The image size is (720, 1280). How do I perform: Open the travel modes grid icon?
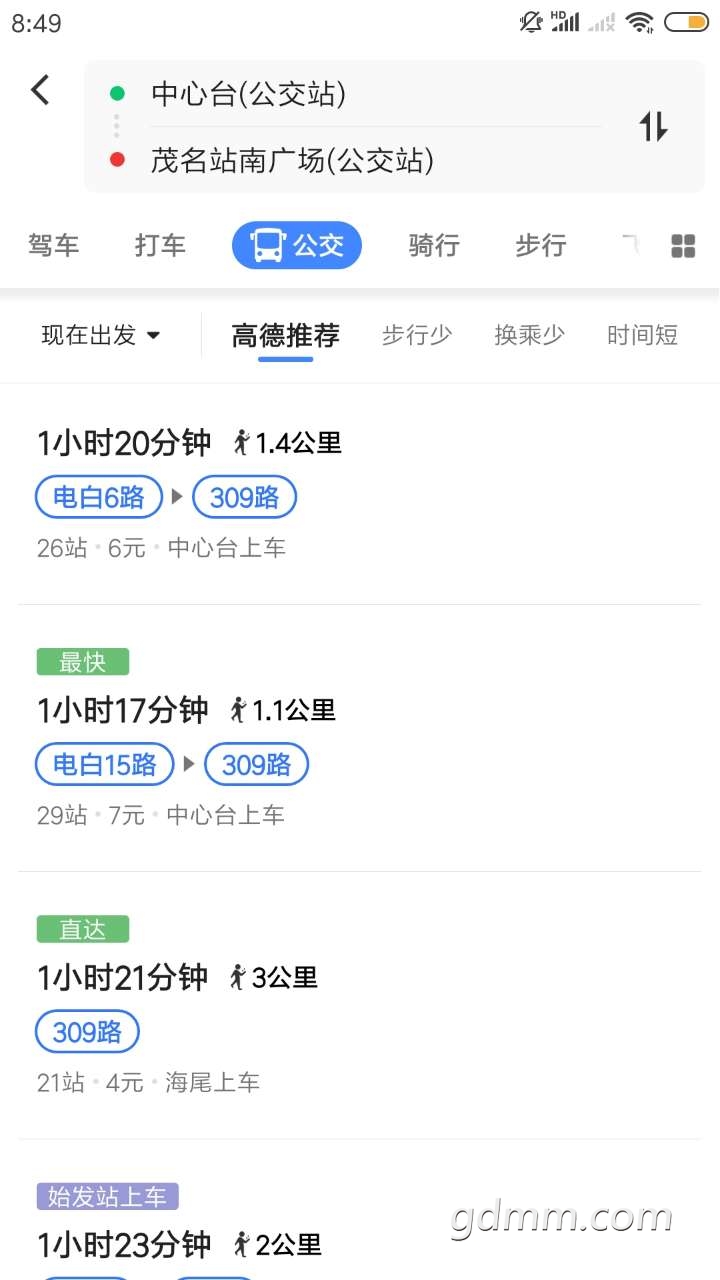pyautogui.click(x=683, y=246)
